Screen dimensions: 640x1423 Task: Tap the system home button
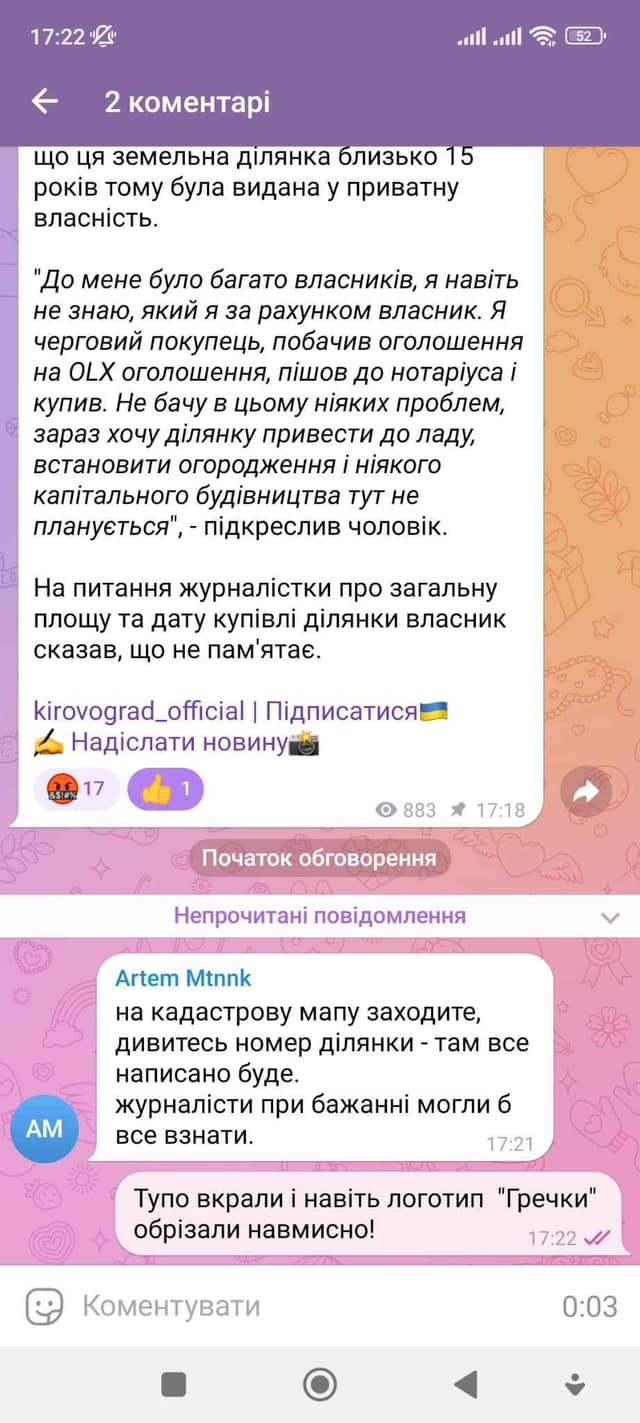tap(320, 1384)
